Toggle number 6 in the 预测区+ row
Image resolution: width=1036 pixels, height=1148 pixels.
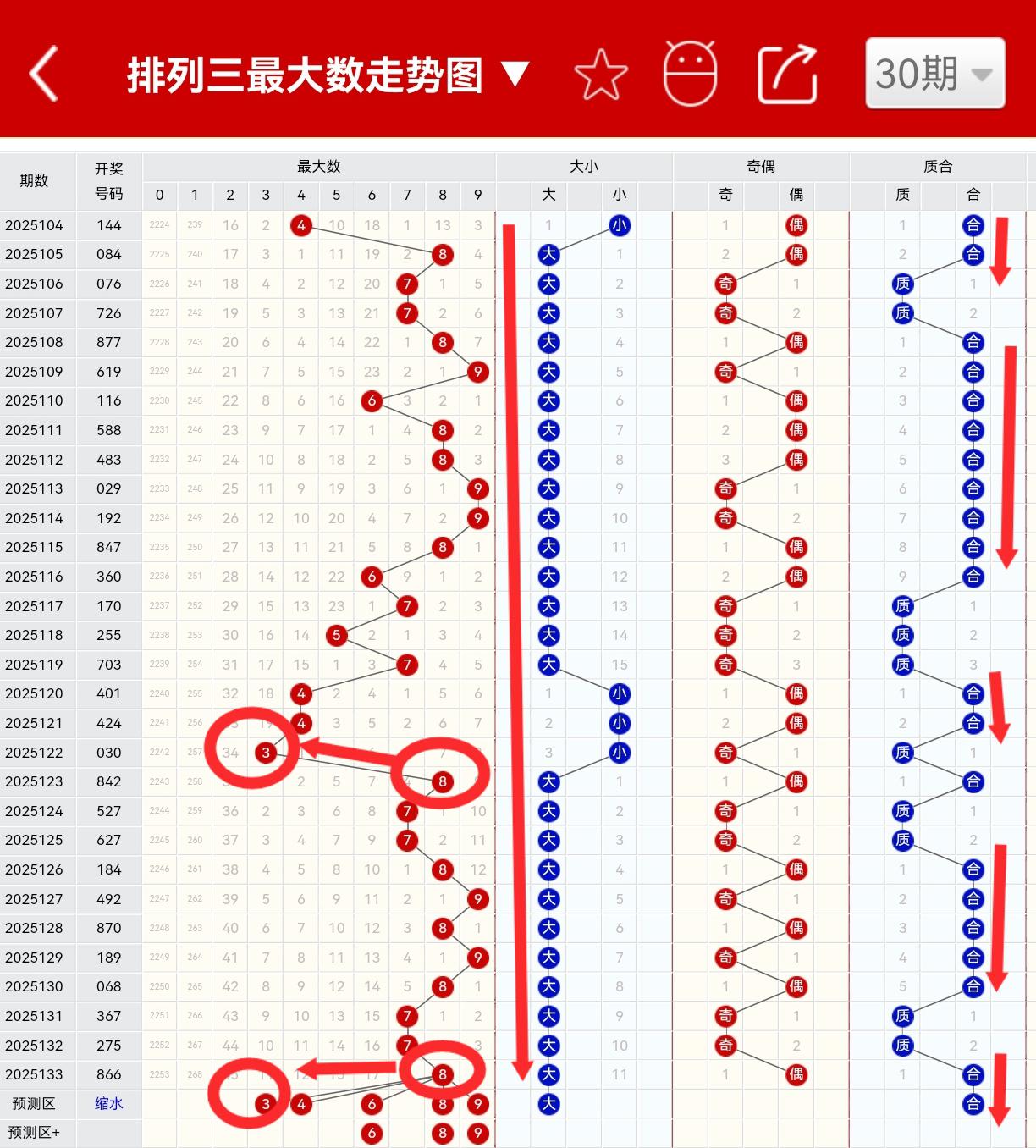click(372, 1133)
